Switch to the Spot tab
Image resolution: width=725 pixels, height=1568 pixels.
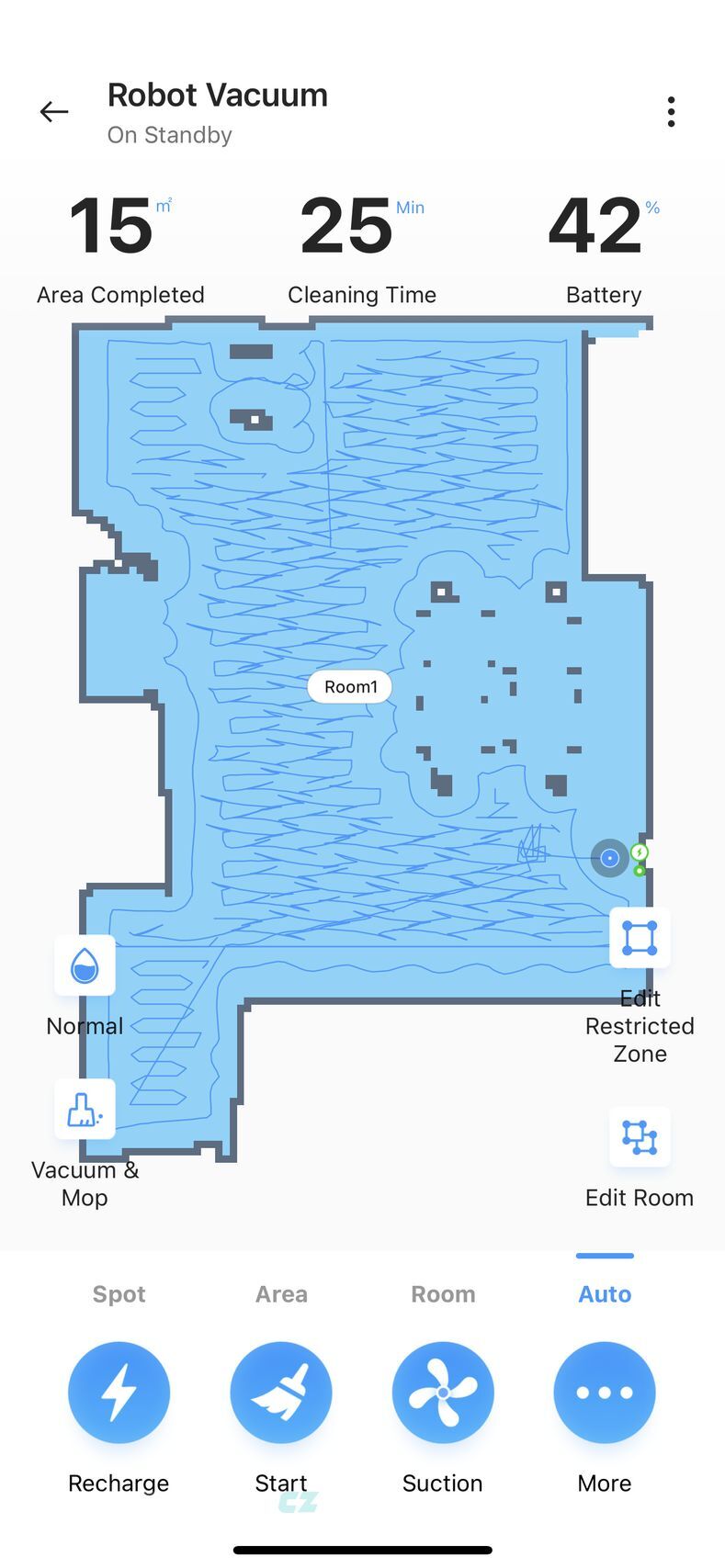tap(119, 1294)
